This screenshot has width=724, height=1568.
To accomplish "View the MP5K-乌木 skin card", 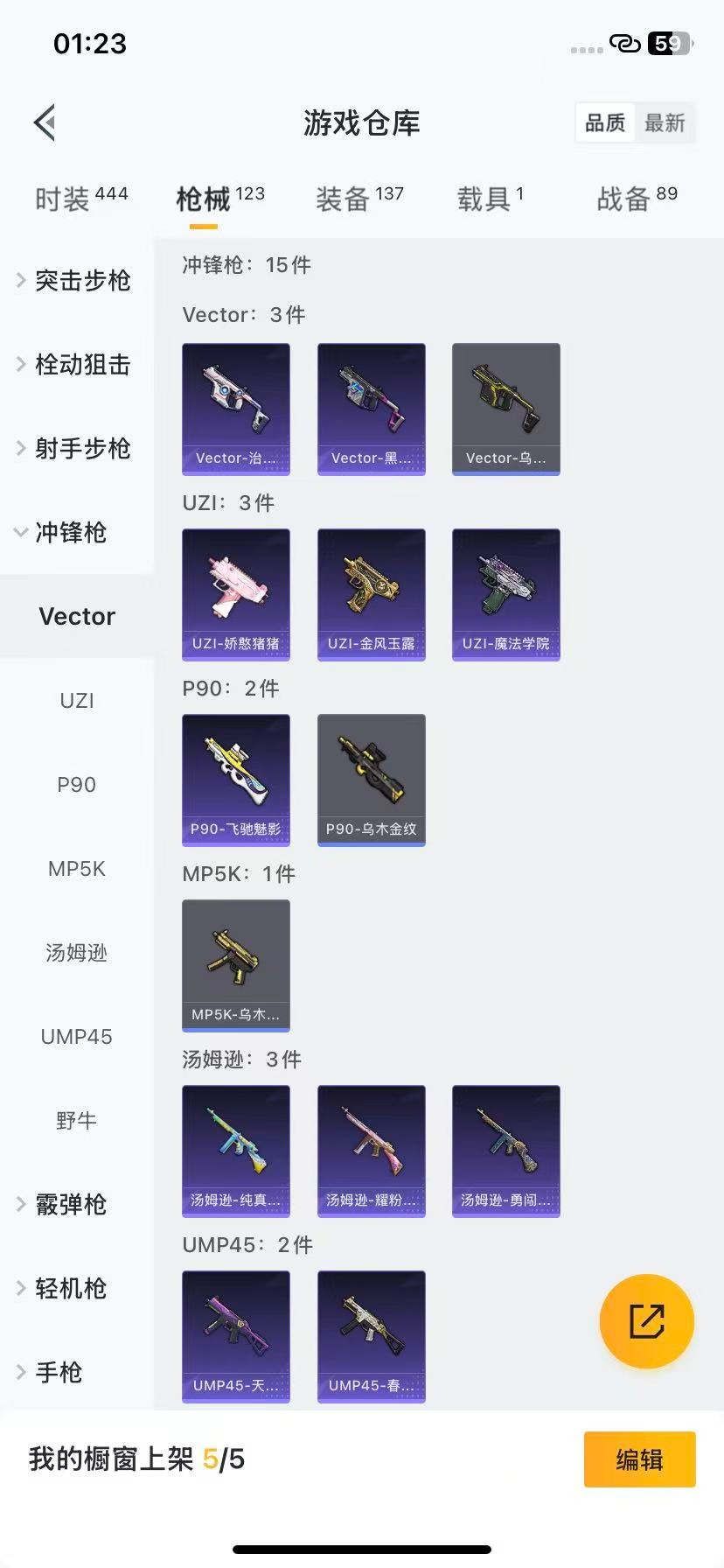I will pos(235,965).
